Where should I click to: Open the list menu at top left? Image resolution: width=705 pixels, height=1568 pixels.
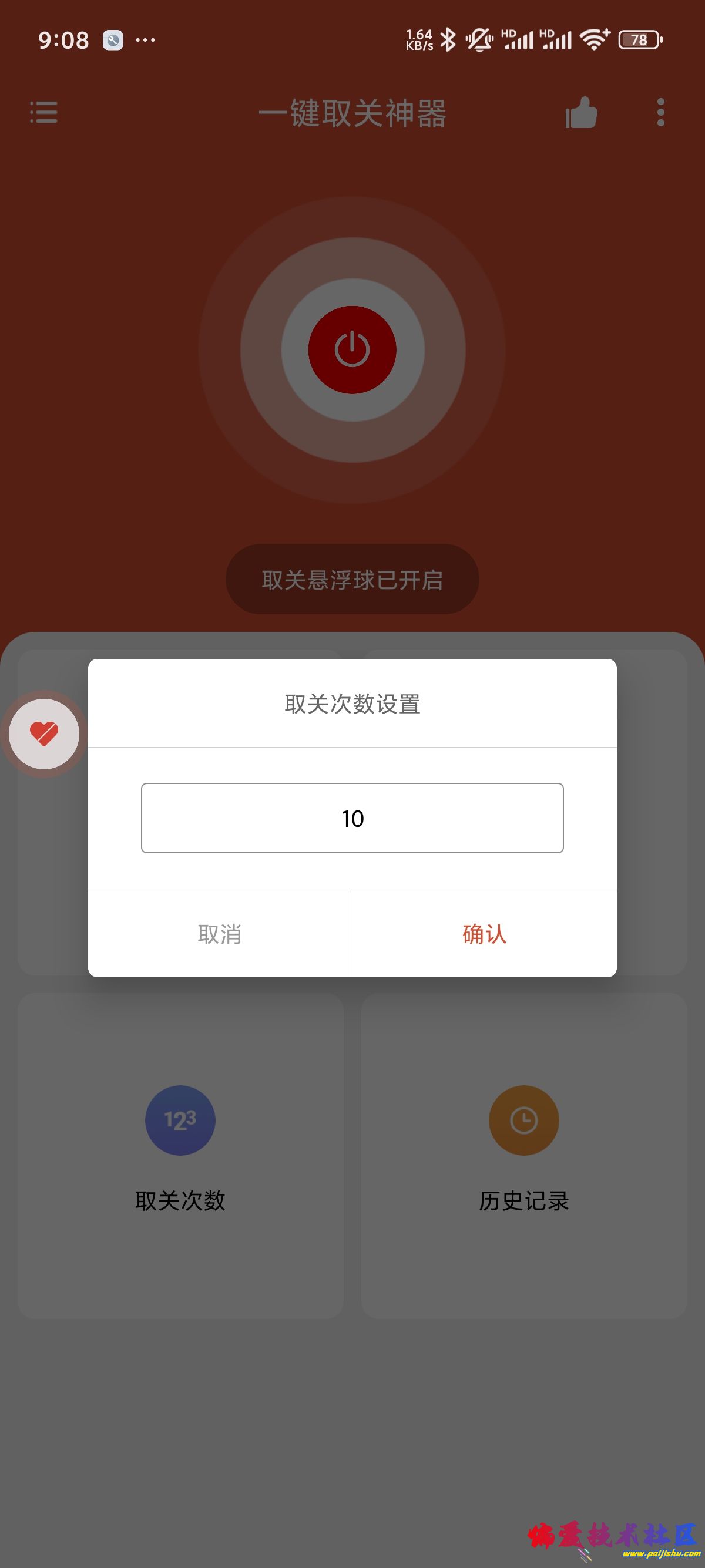[x=43, y=115]
